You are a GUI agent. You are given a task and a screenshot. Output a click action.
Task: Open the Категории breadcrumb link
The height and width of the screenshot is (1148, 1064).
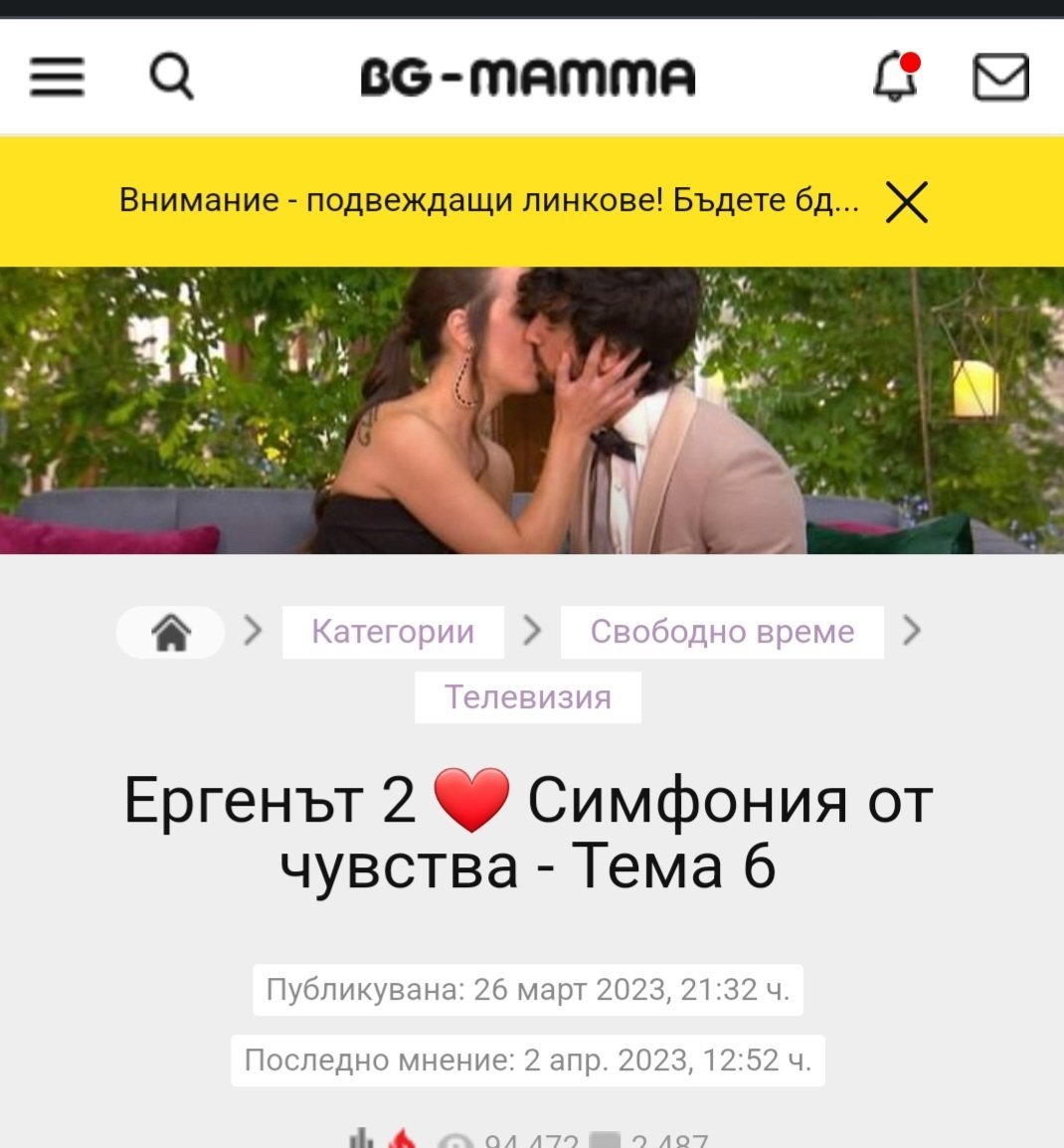coord(393,632)
